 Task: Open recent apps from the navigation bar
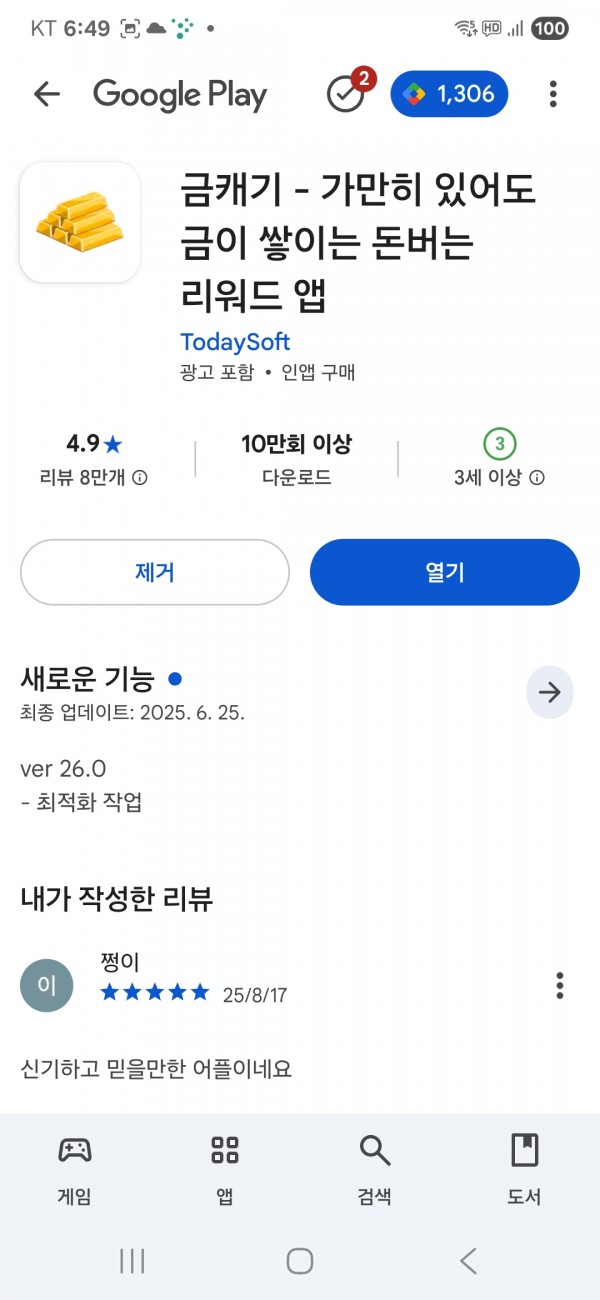point(132,1261)
